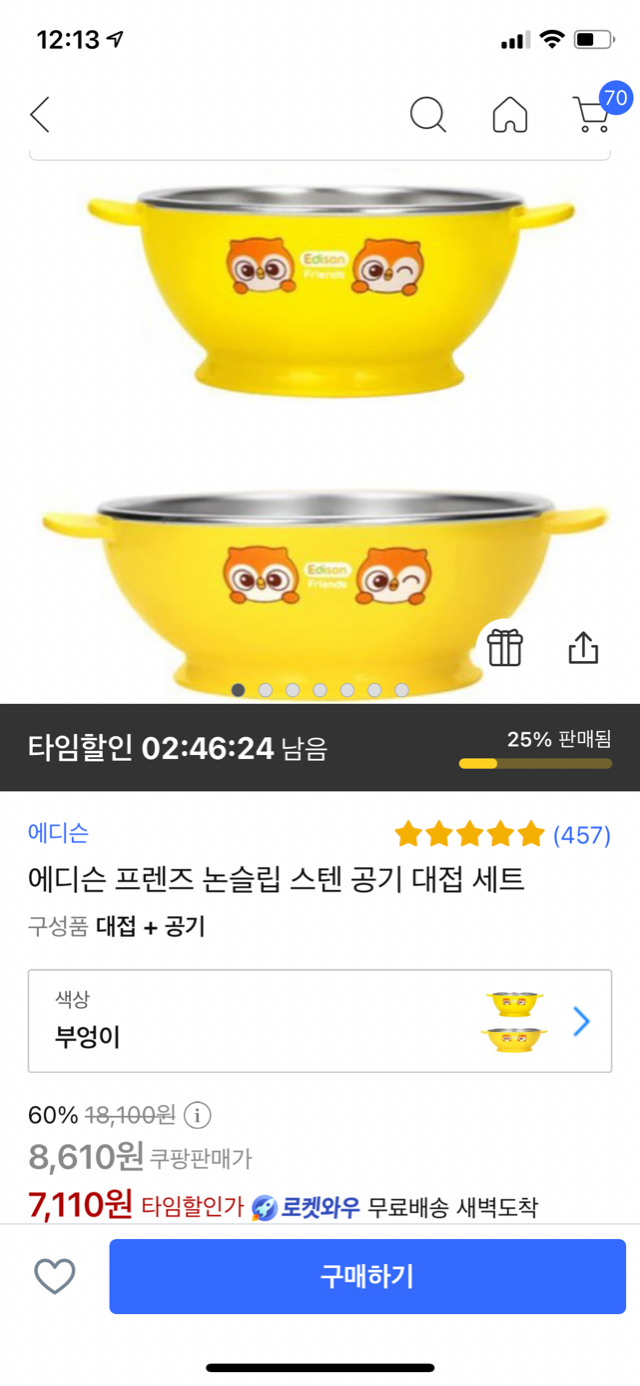Share this product

point(583,648)
